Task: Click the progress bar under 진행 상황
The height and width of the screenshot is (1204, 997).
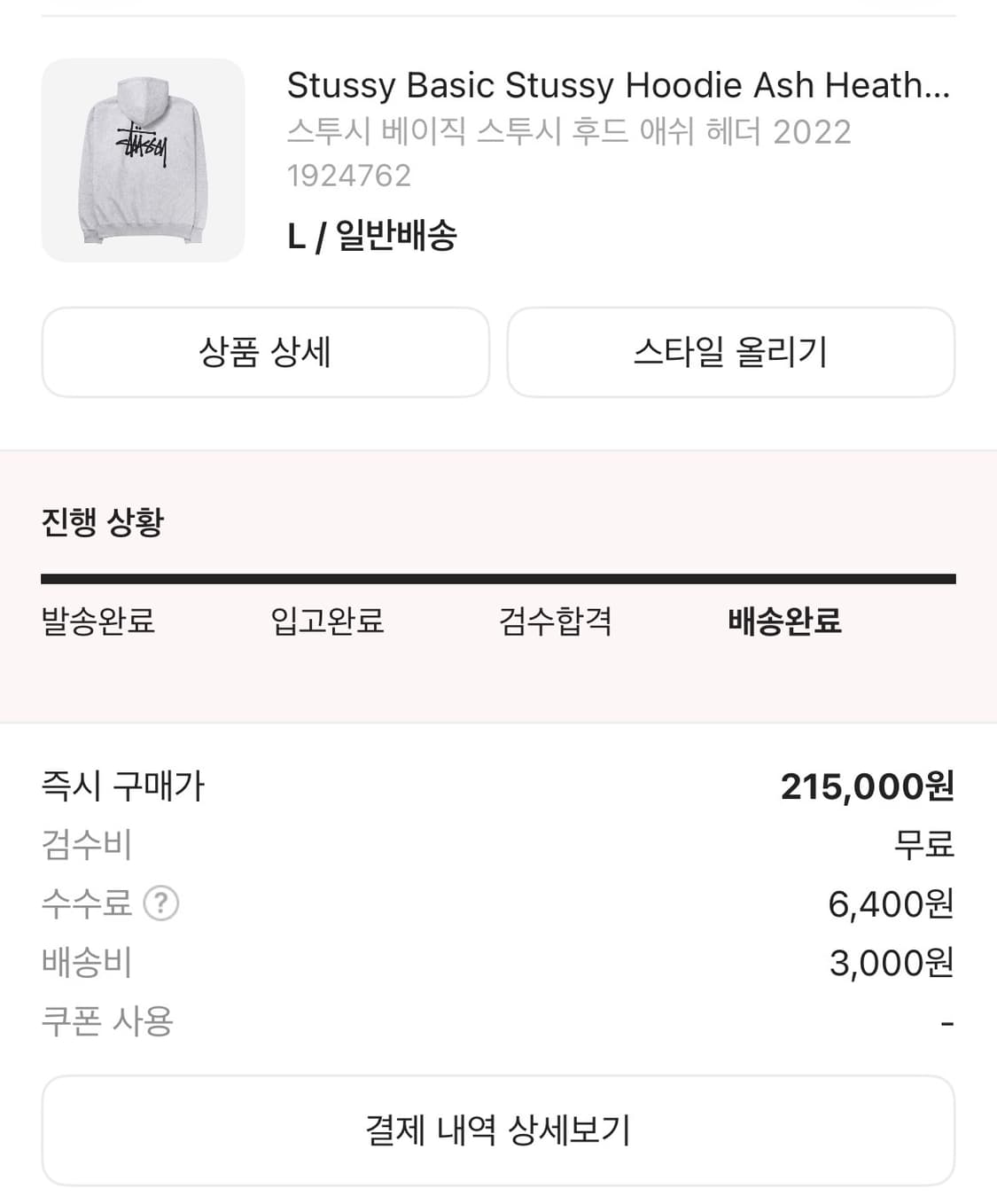Action: click(498, 578)
